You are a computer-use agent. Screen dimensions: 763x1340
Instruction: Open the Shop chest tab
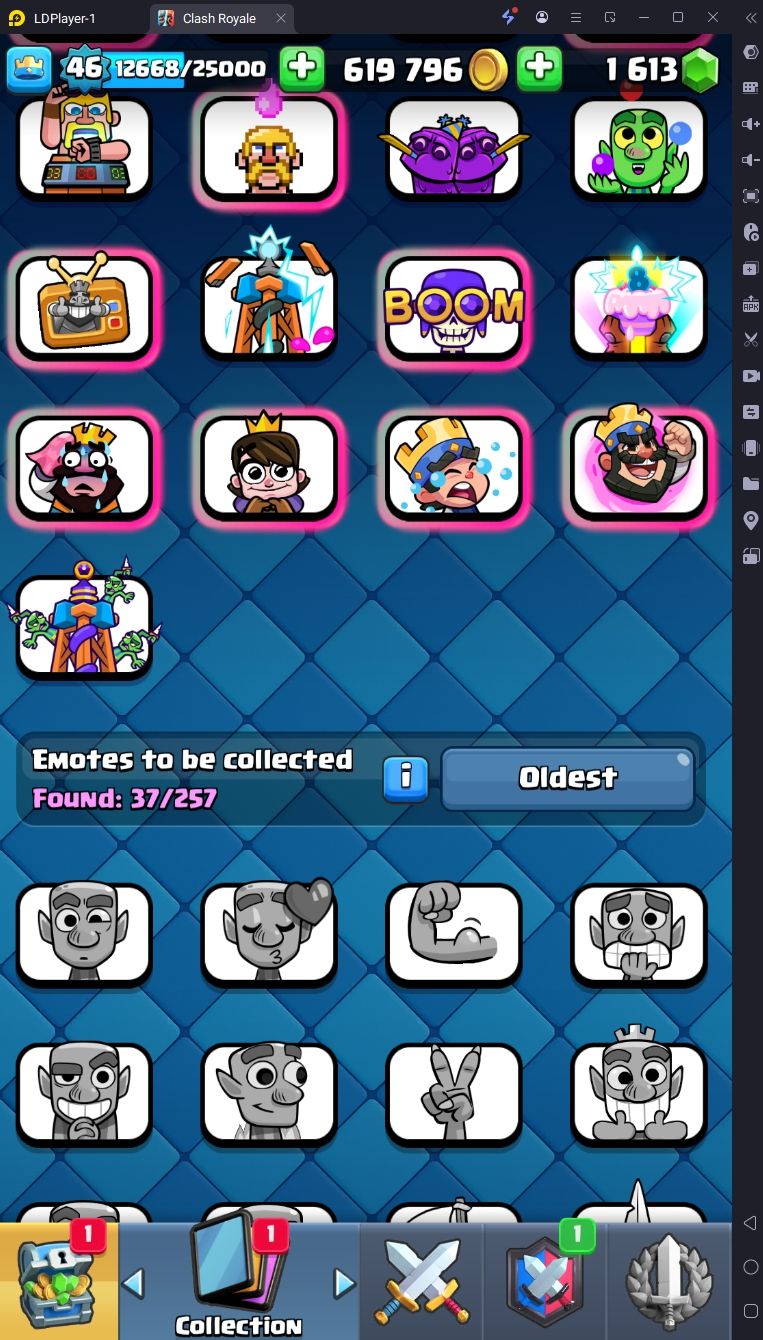click(58, 1282)
